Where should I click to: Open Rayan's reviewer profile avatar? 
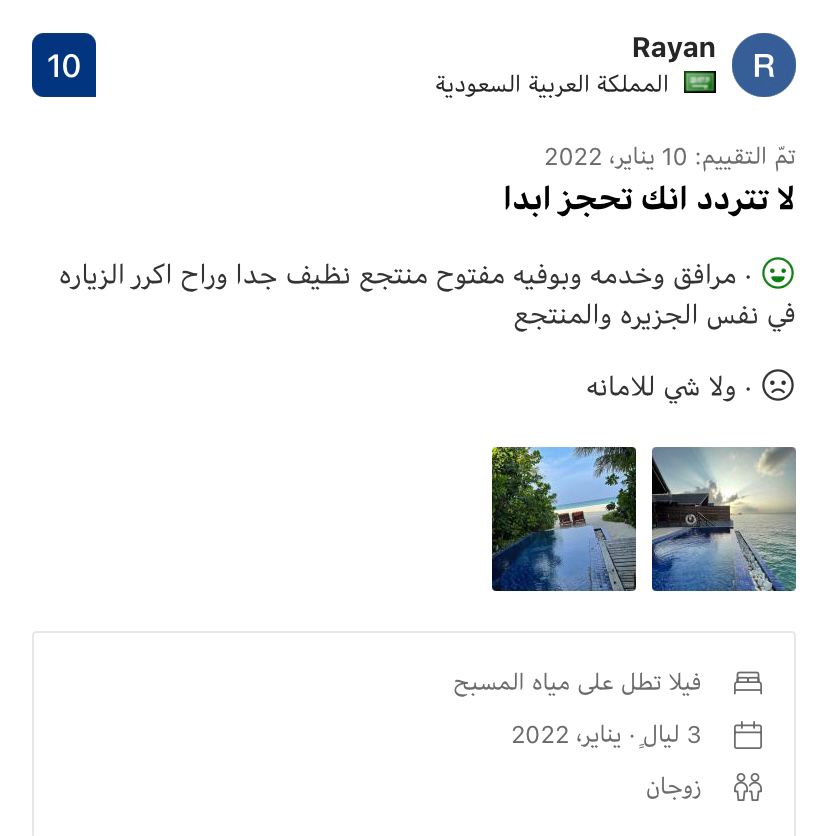763,65
